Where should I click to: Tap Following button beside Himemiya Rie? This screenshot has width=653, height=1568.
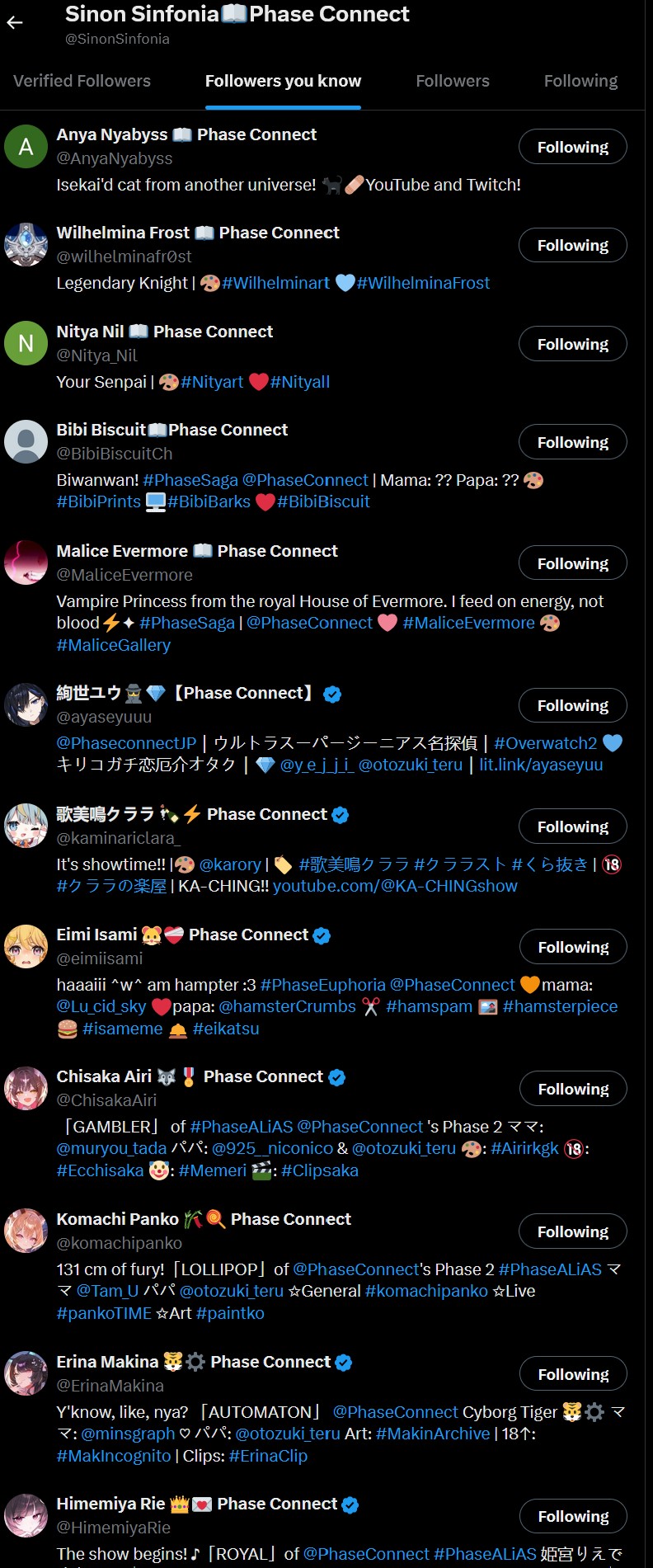(x=572, y=1516)
